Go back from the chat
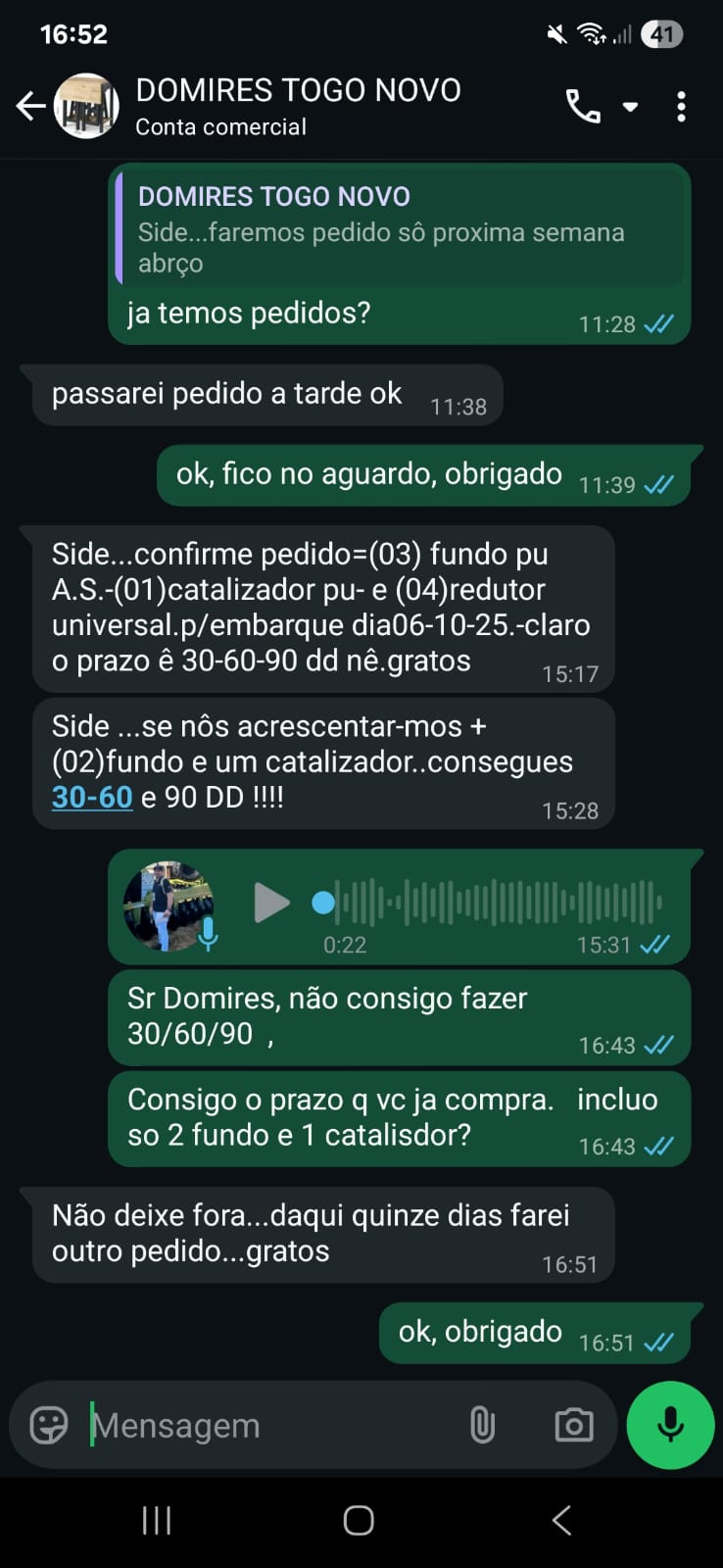This screenshot has width=723, height=1568. (30, 106)
